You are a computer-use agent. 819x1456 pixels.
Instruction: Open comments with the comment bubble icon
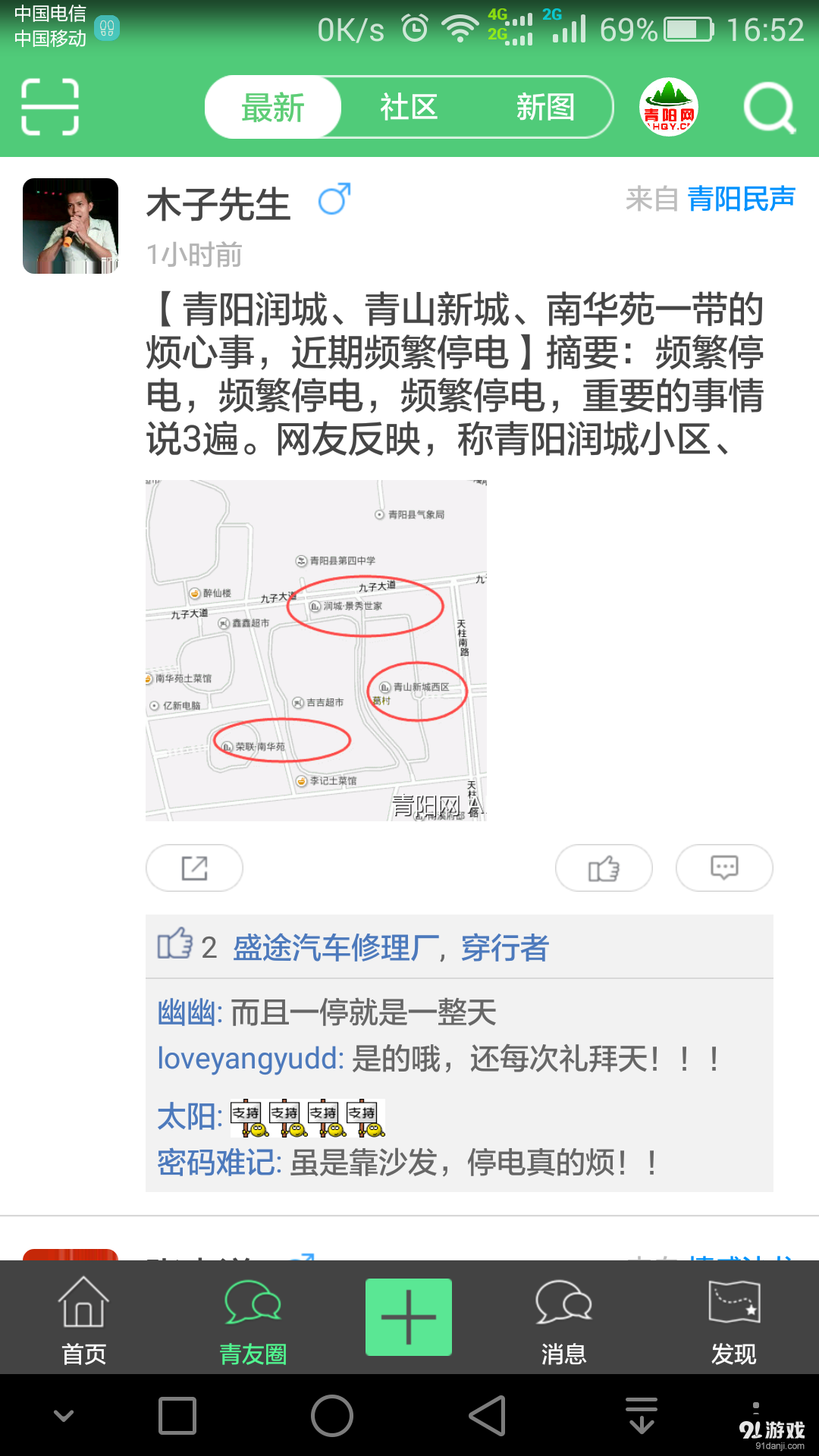click(723, 868)
